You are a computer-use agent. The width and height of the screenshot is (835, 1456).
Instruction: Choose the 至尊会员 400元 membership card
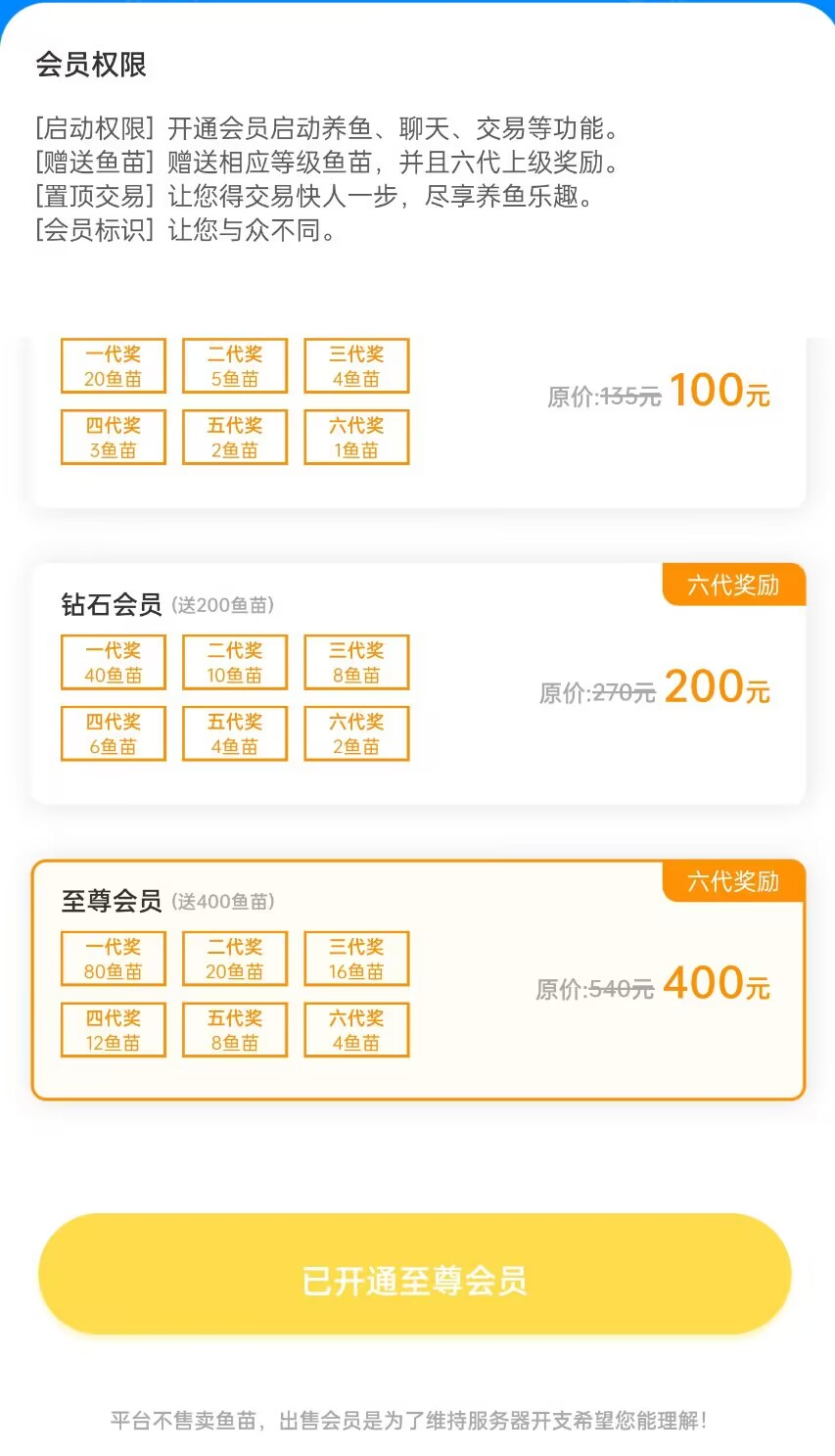click(x=418, y=981)
